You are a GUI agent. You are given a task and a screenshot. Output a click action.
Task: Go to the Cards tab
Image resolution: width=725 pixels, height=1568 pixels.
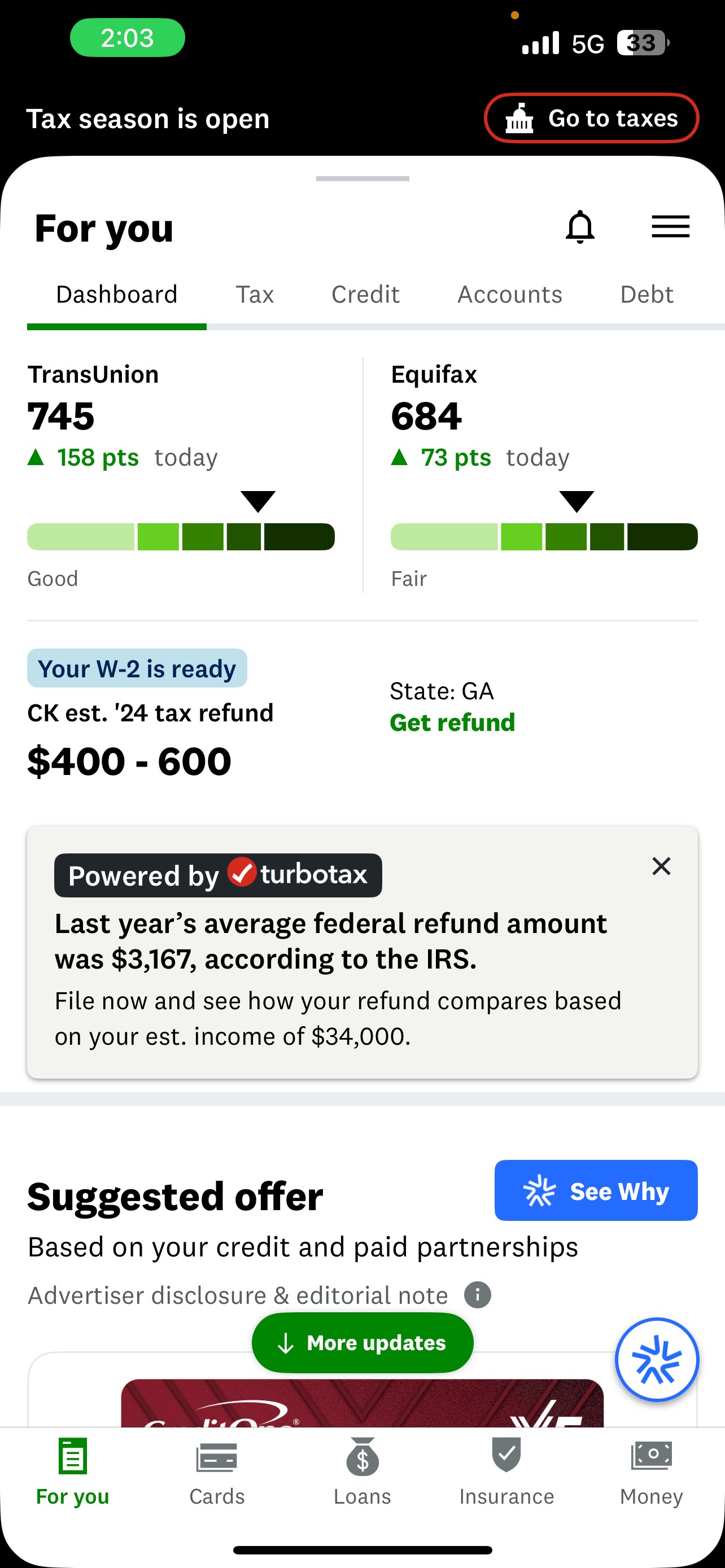click(217, 1472)
